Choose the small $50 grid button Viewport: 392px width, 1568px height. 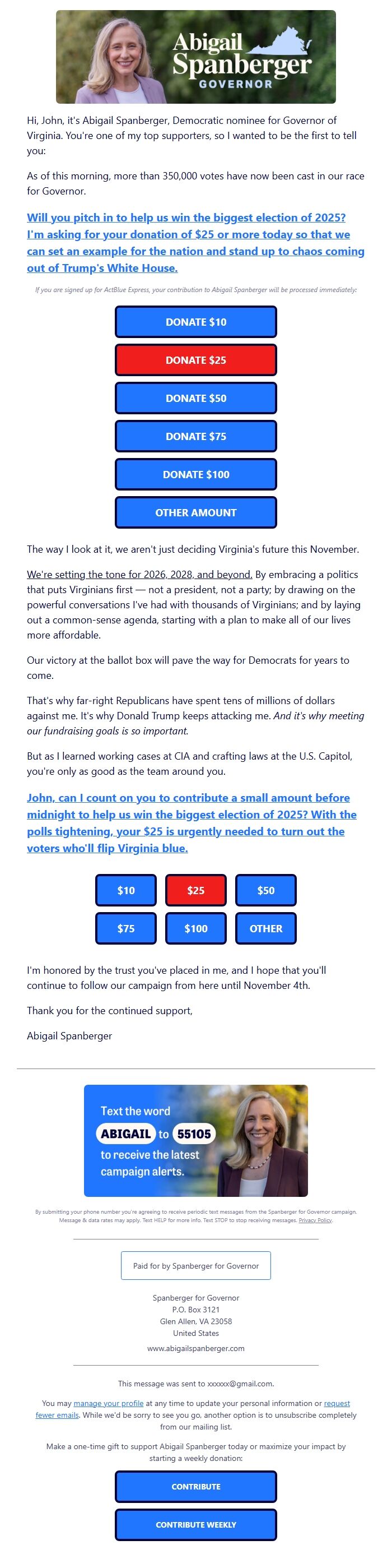(x=265, y=891)
